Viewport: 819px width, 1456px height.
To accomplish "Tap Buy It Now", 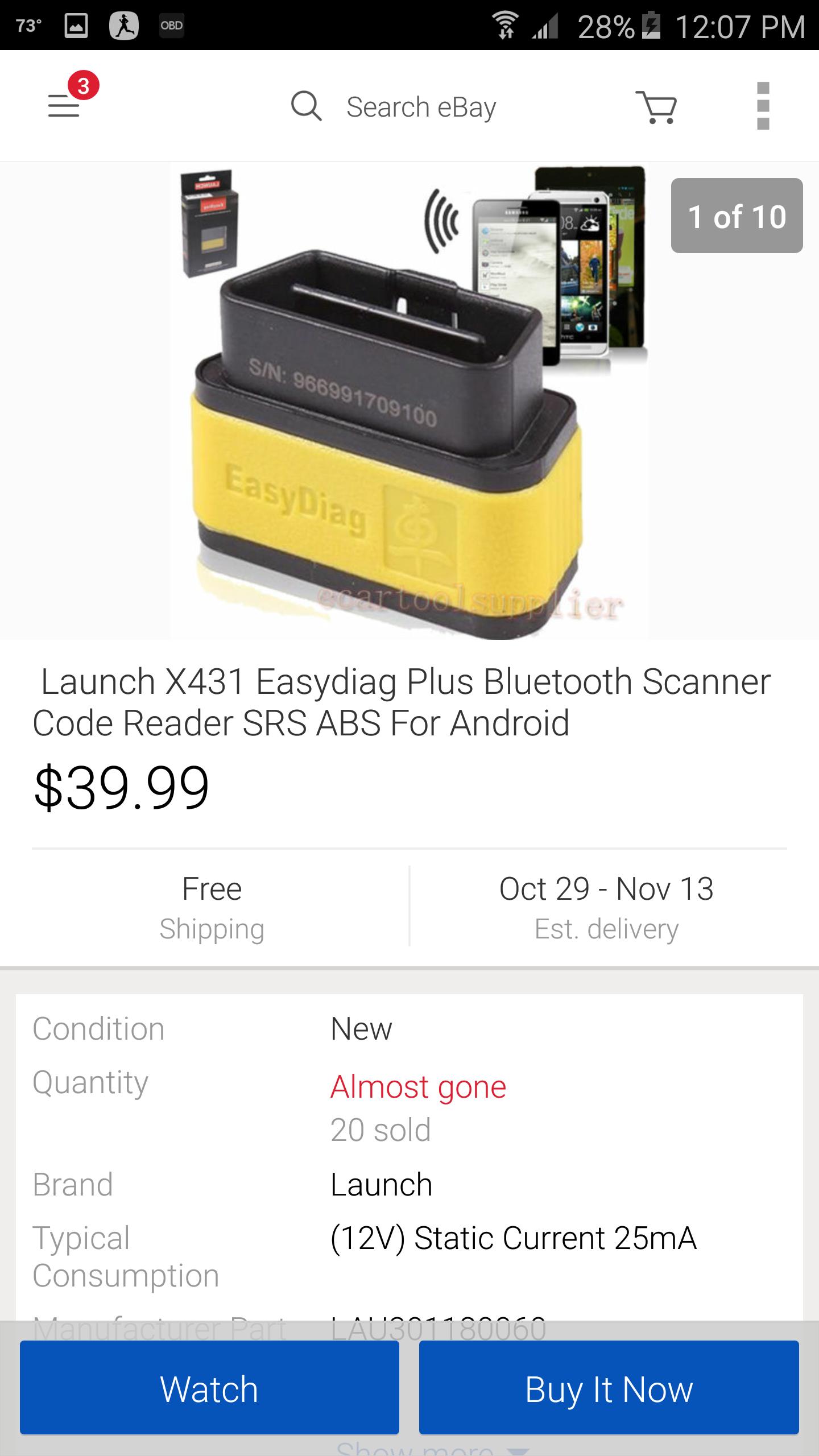I will (609, 1388).
